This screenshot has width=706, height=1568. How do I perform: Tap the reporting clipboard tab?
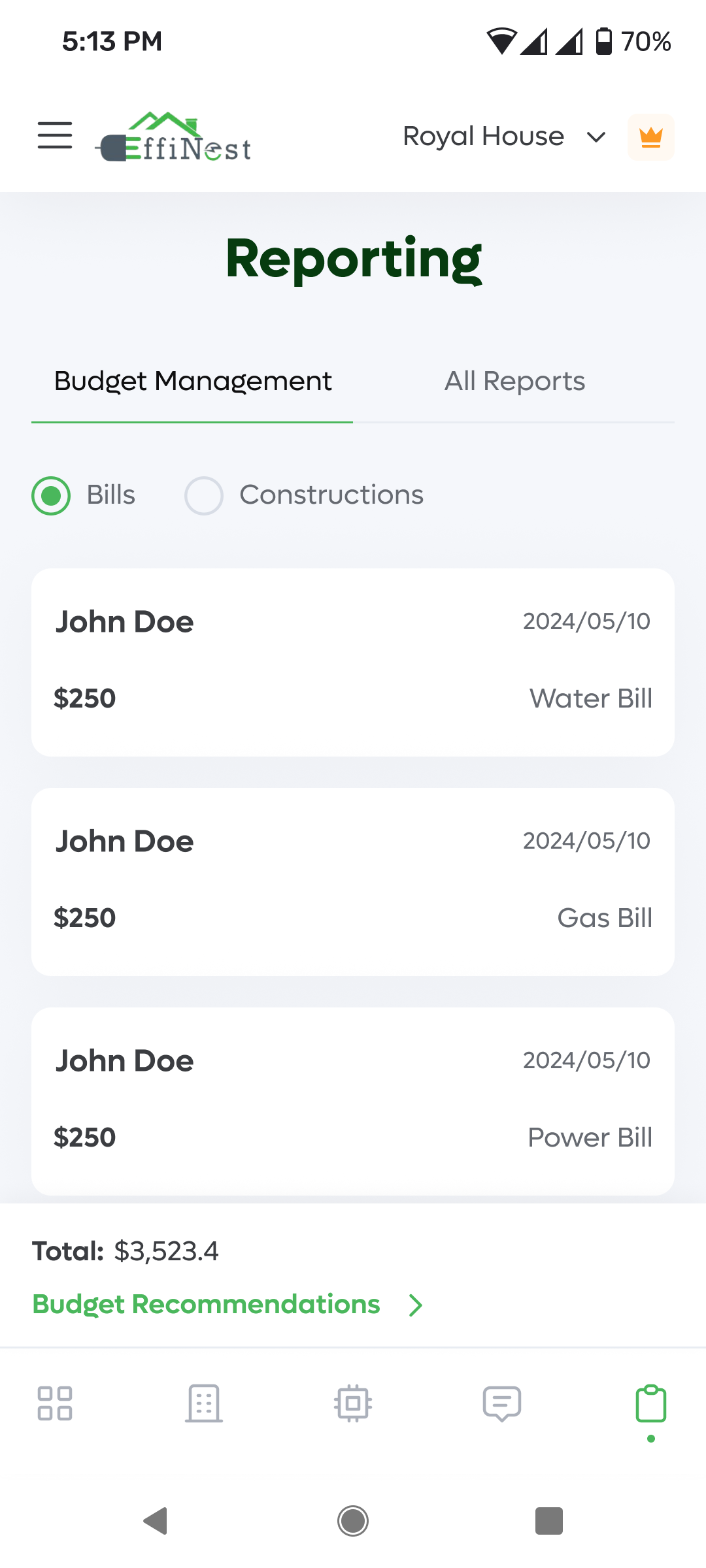(650, 1403)
